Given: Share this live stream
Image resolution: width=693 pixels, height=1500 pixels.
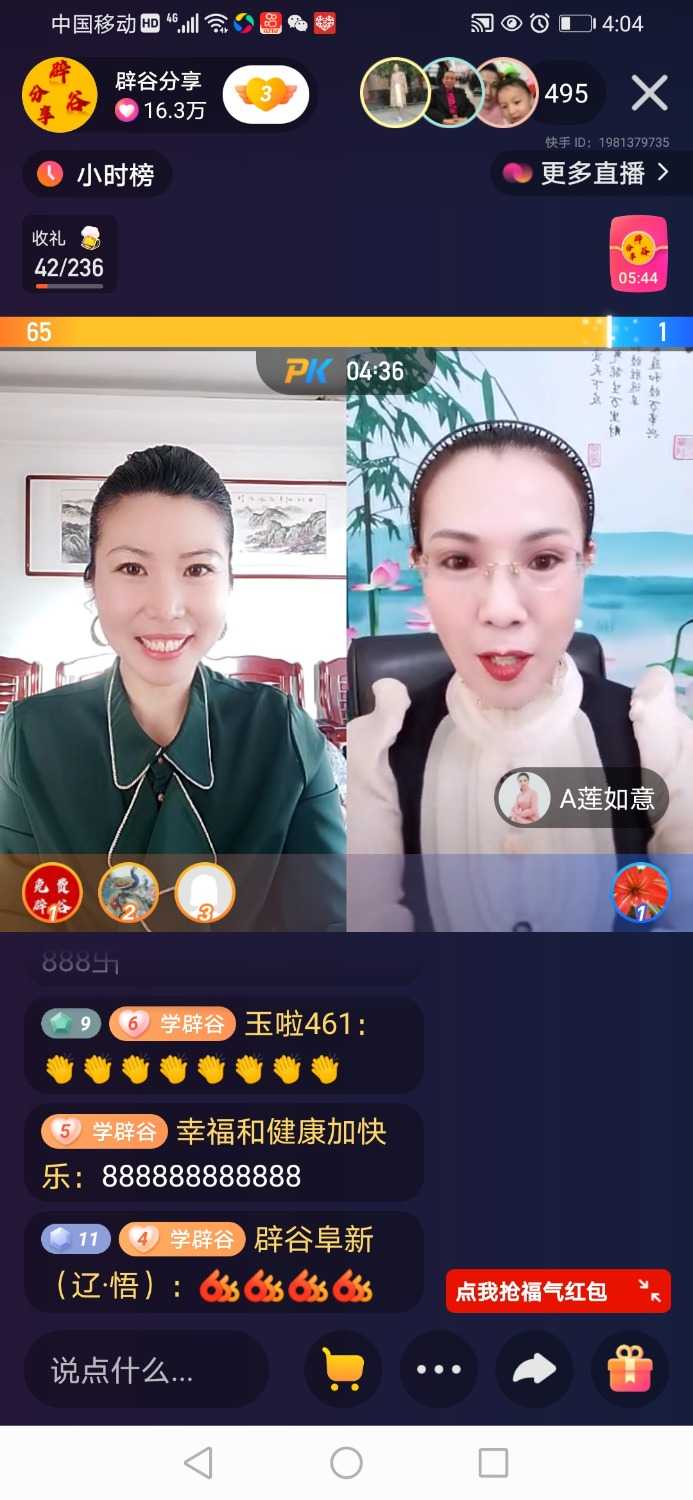Looking at the screenshot, I should (534, 1369).
